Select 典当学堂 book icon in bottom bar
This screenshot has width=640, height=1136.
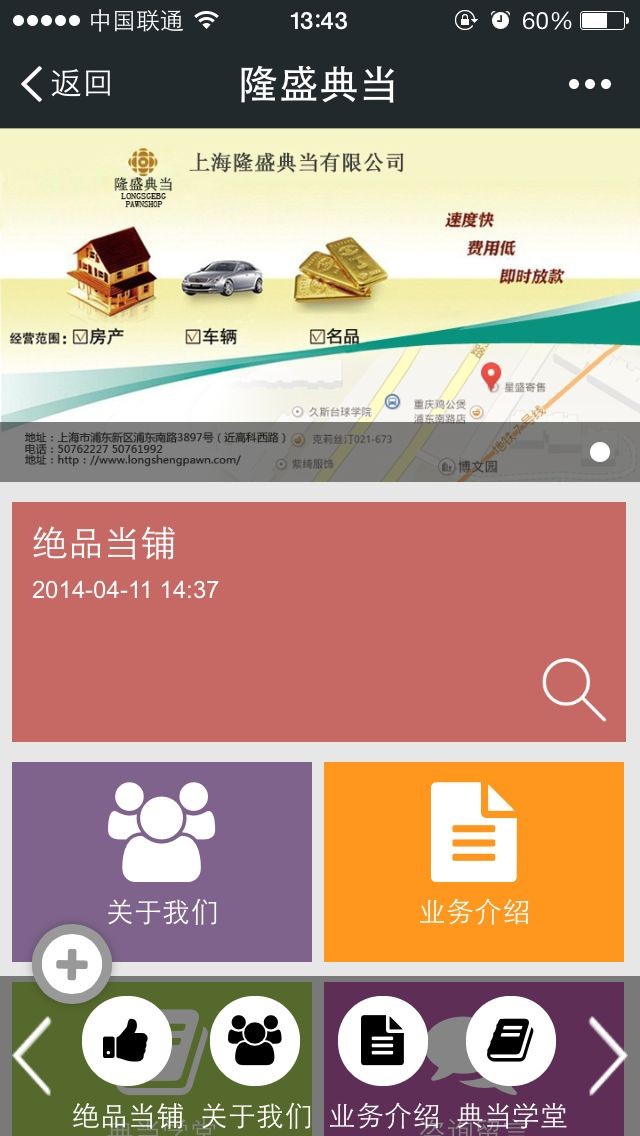511,1042
